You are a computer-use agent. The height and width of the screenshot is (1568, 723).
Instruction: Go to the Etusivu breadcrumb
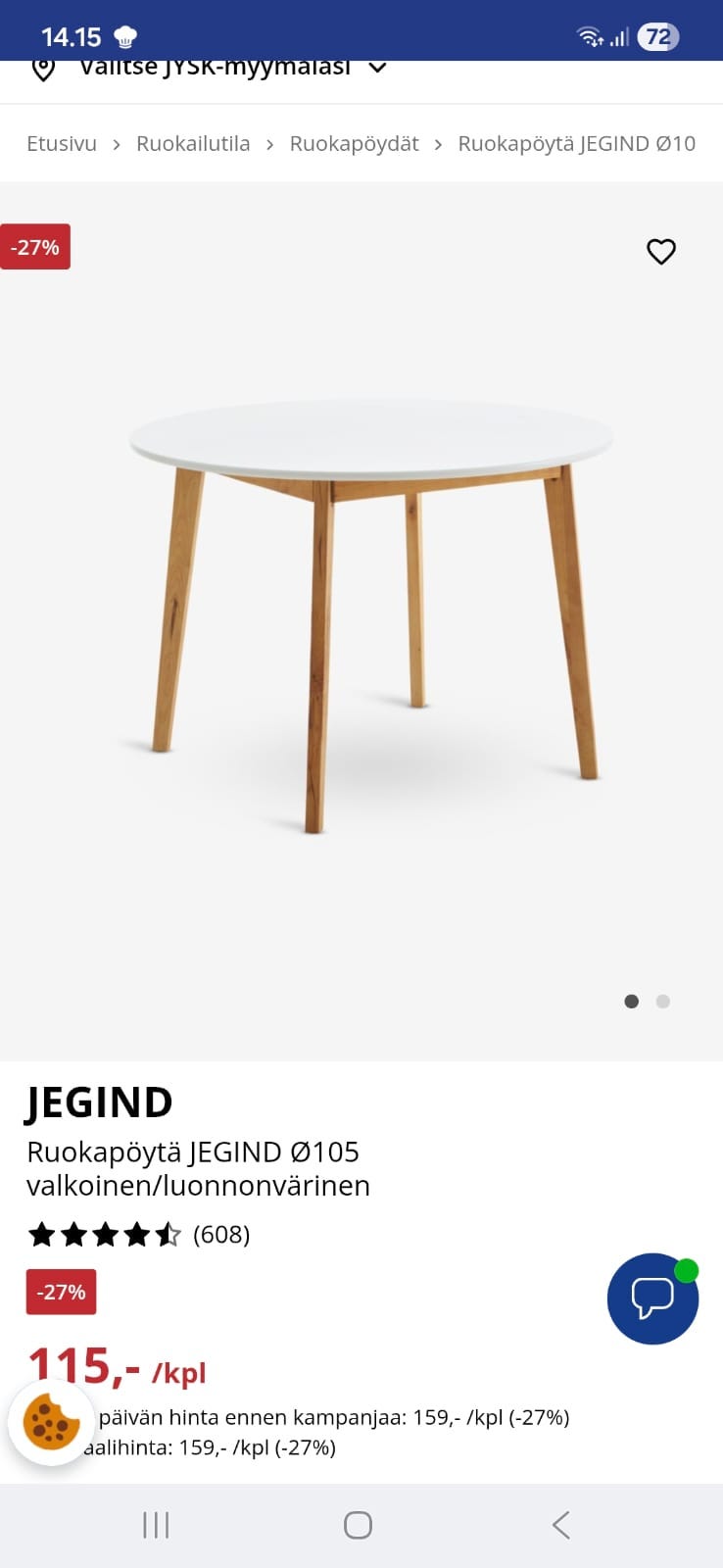click(62, 144)
